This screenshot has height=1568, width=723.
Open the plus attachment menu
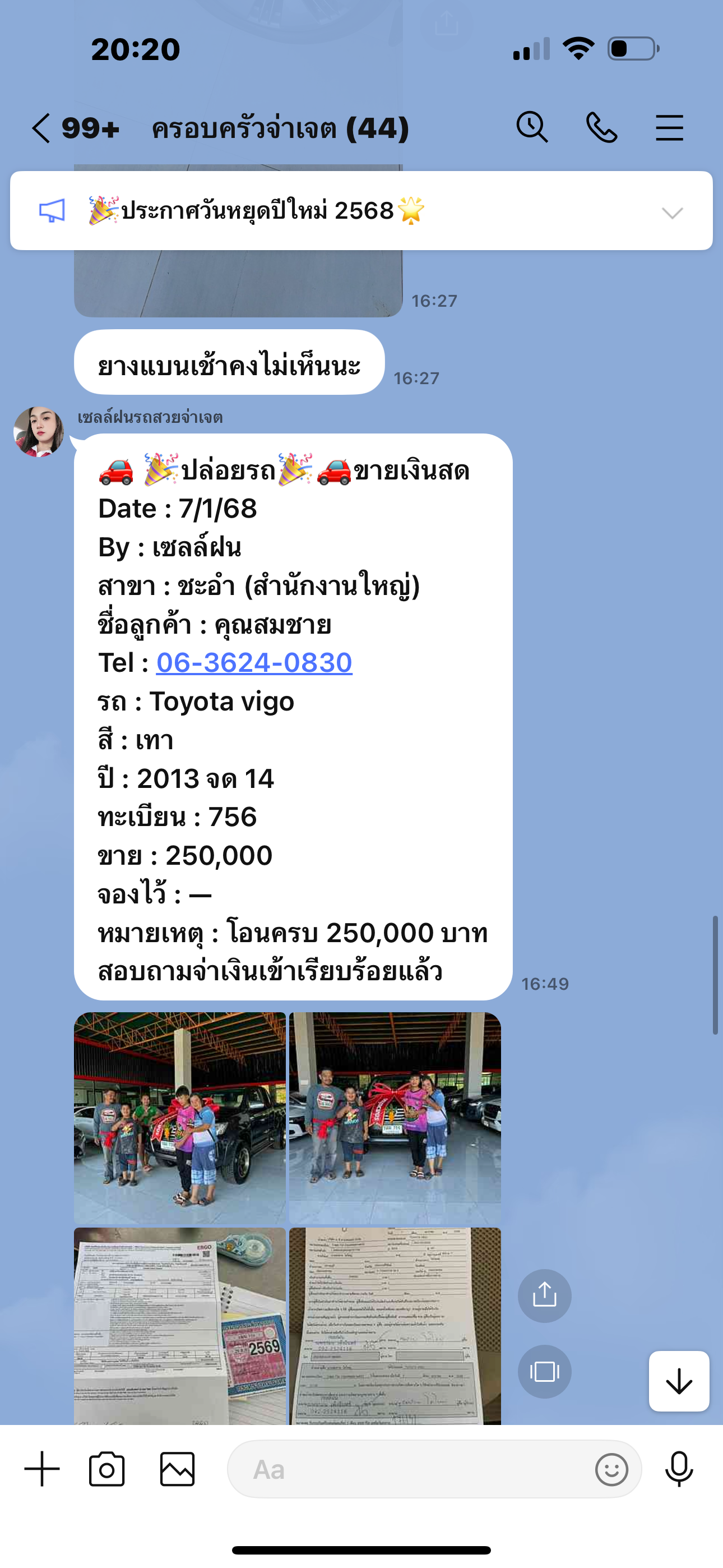coord(42,1469)
